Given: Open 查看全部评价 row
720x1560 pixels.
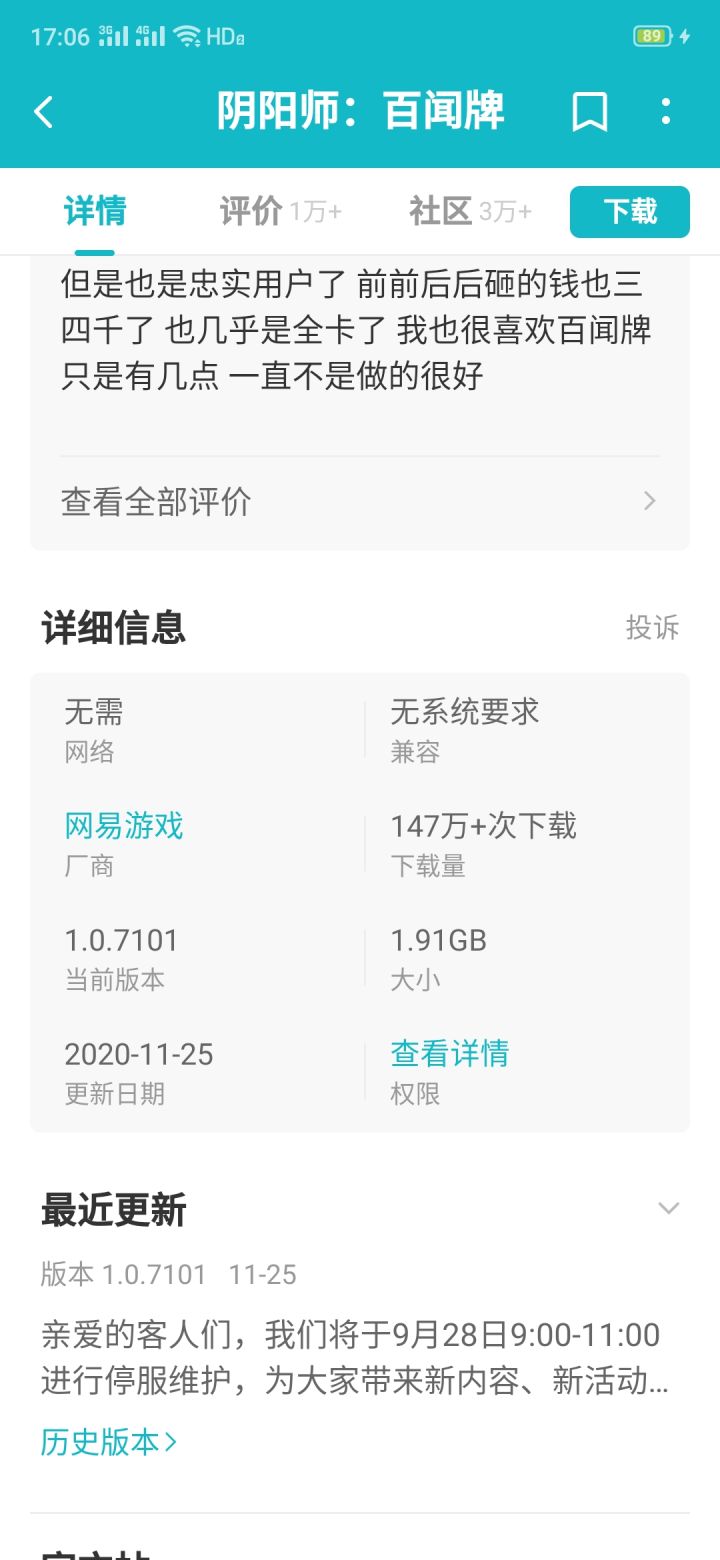Looking at the screenshot, I should tap(360, 501).
